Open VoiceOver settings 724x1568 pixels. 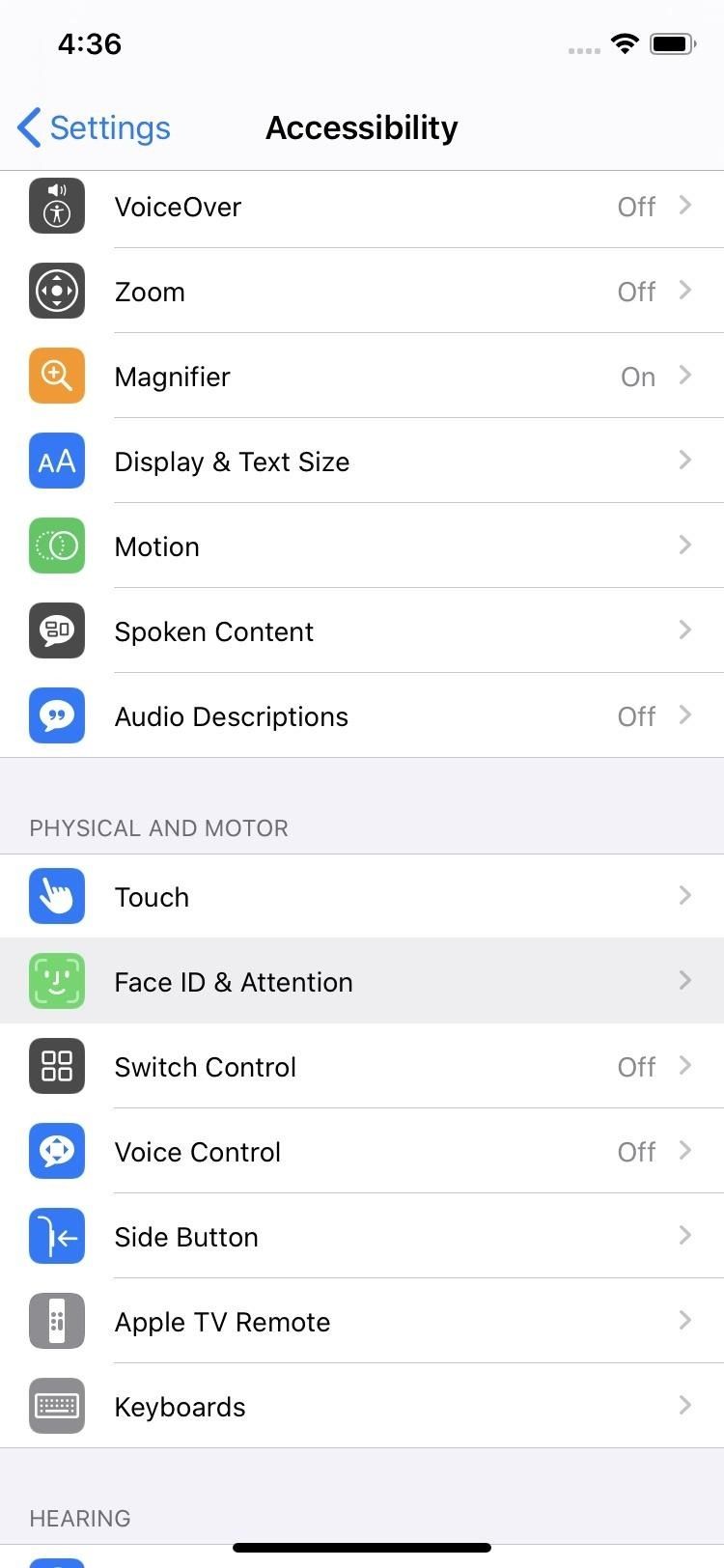[362, 207]
